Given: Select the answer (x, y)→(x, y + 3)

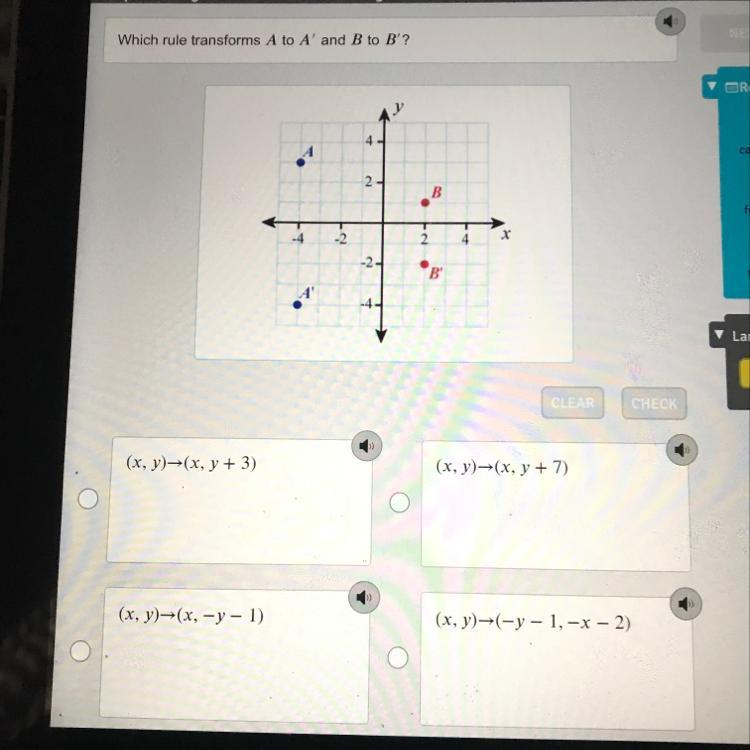Looking at the screenshot, I should click(88, 498).
